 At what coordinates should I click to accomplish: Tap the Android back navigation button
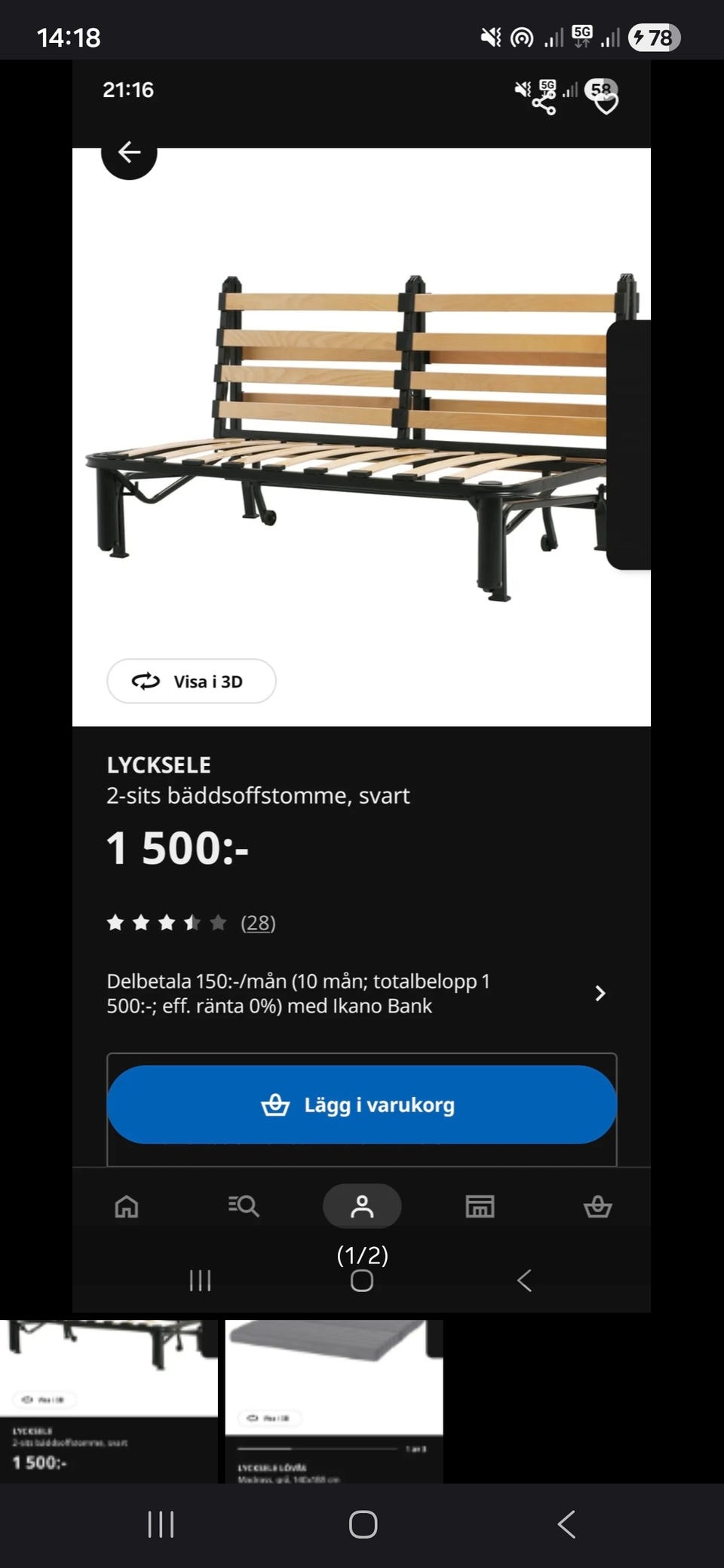pos(566,1523)
